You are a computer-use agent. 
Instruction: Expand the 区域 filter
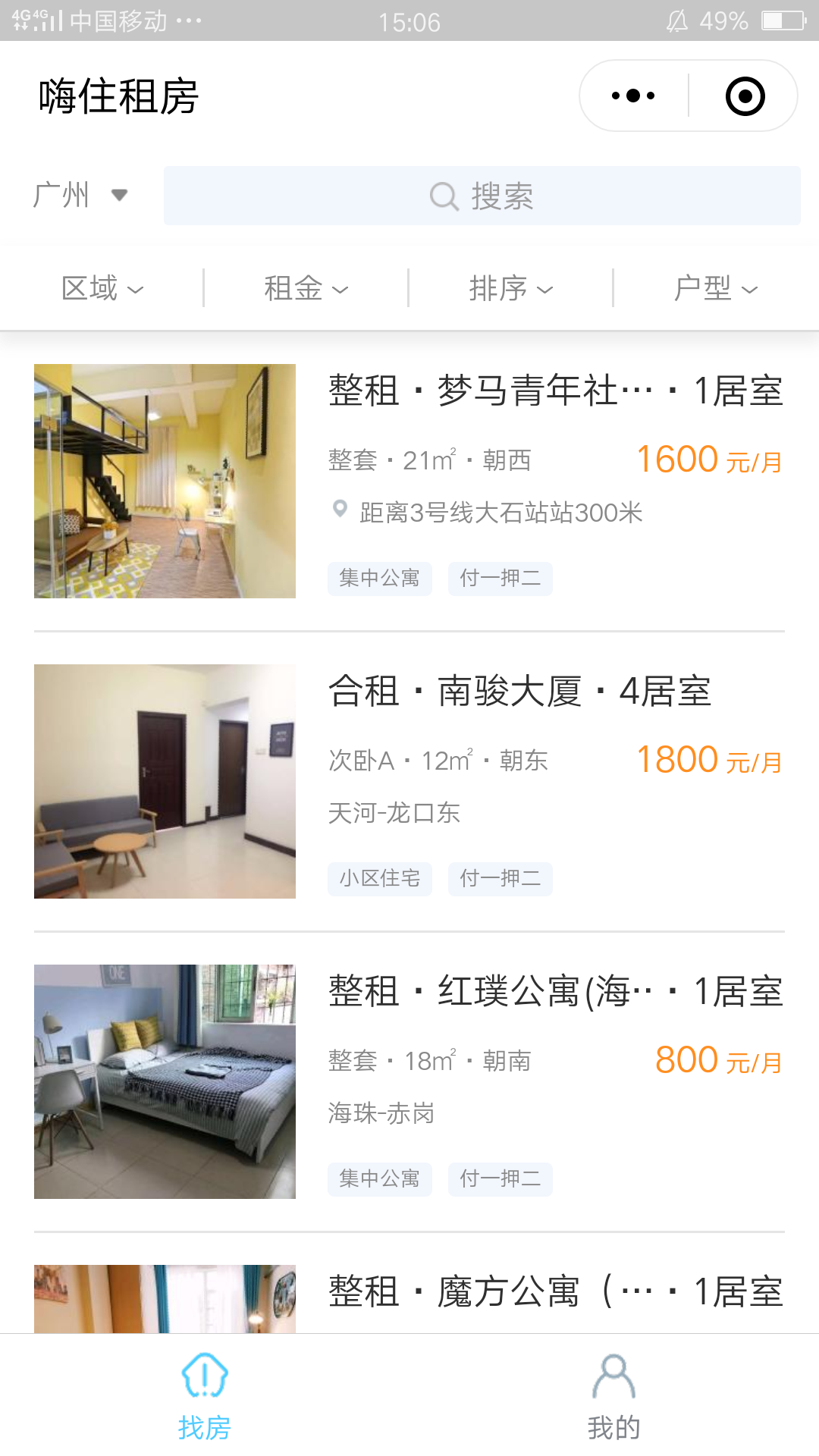point(102,288)
